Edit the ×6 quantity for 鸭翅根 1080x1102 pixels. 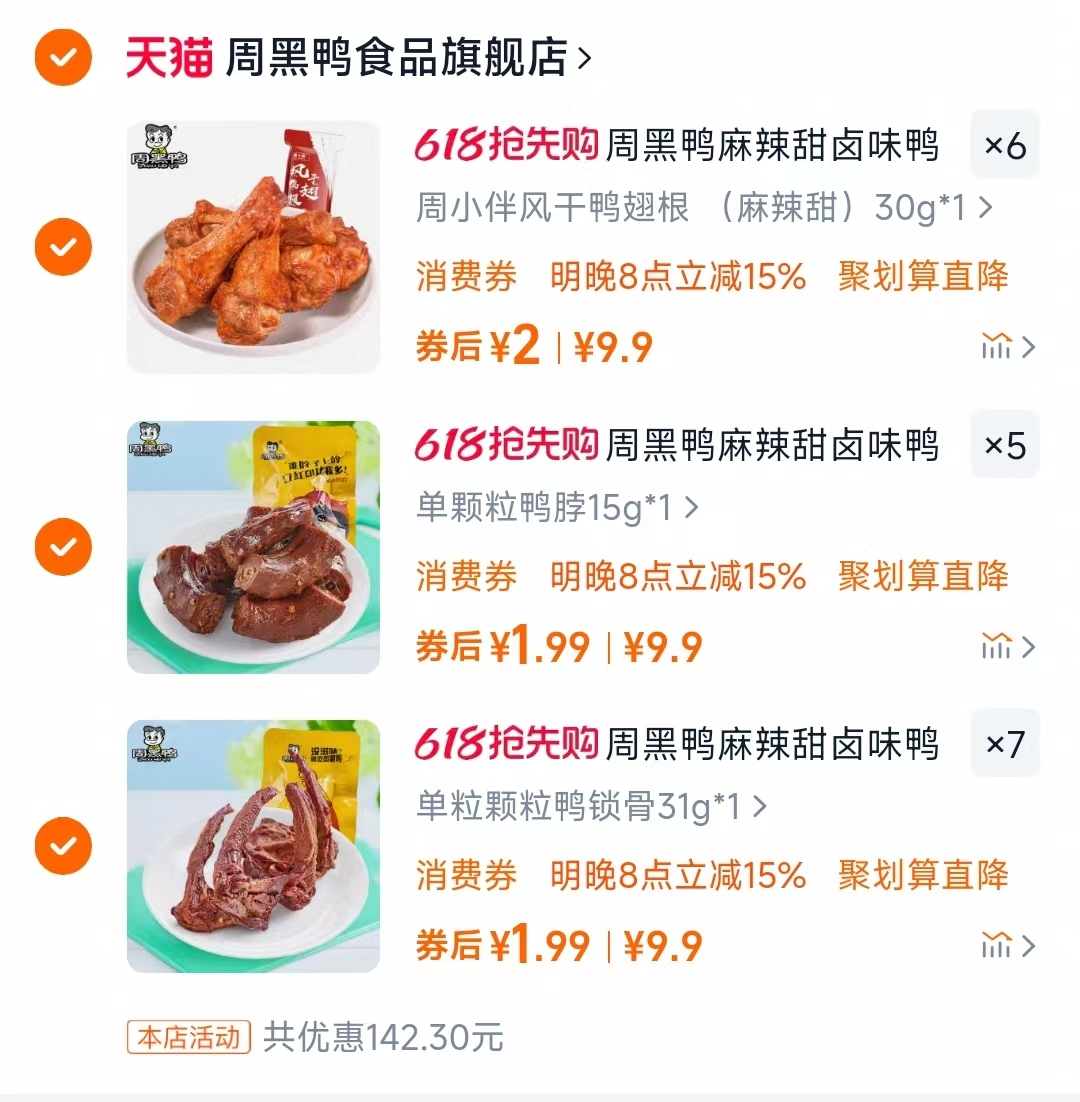point(1005,147)
